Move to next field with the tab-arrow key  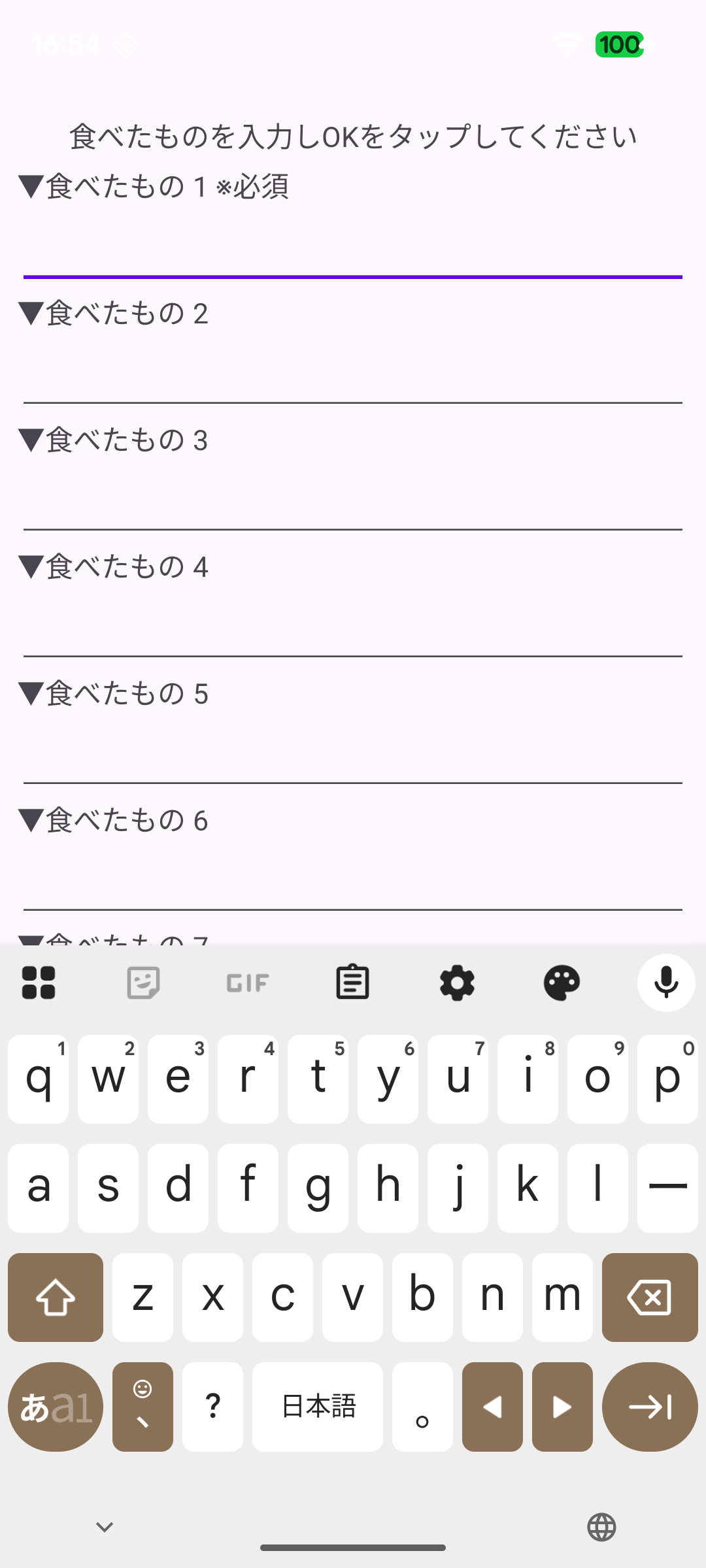[x=649, y=1407]
